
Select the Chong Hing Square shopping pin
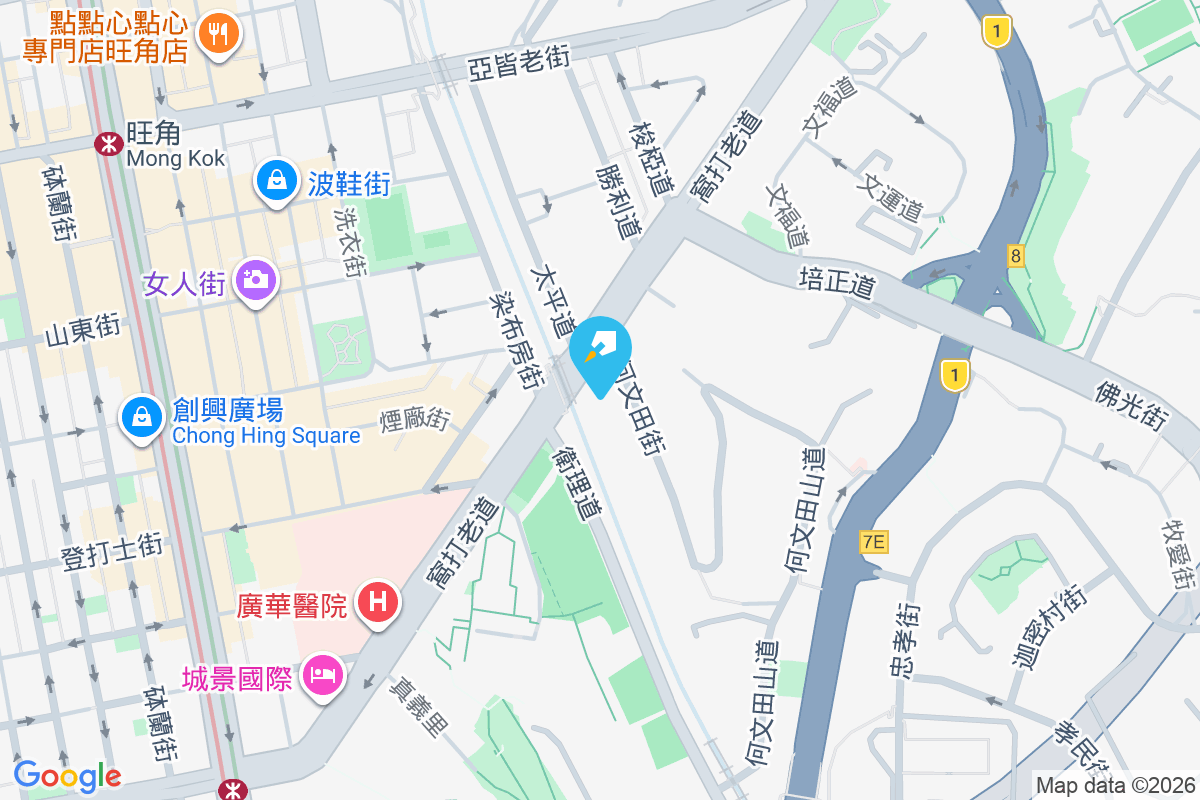pos(142,416)
